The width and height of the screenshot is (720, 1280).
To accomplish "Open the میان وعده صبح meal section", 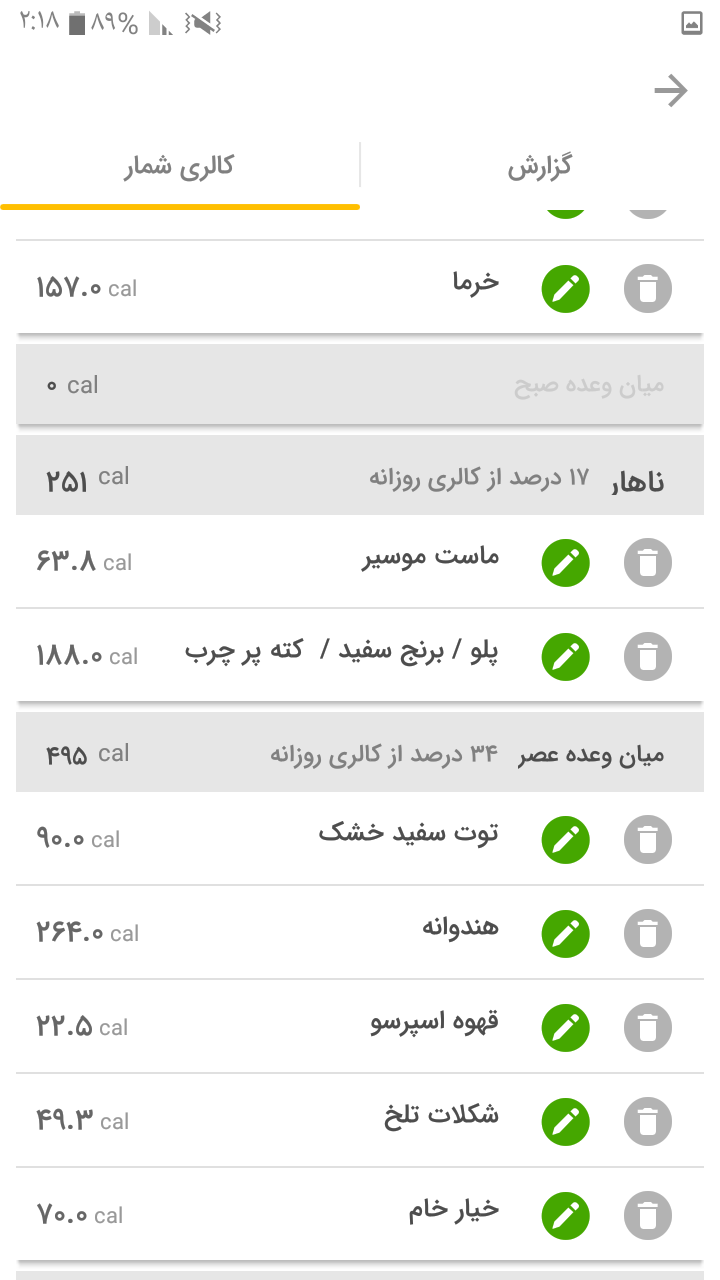I will 360,385.
